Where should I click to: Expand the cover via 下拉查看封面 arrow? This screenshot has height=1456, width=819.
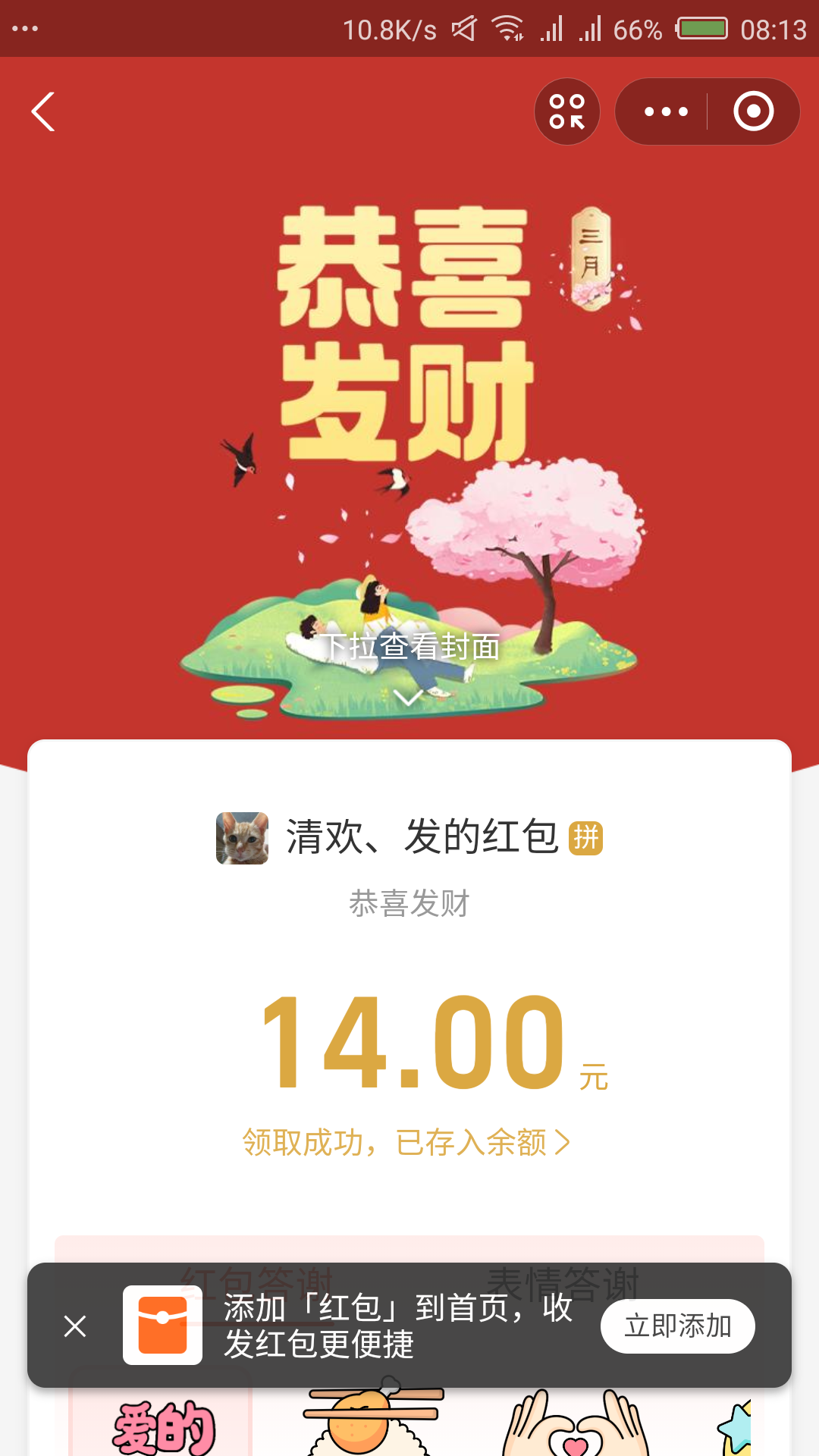point(409,697)
